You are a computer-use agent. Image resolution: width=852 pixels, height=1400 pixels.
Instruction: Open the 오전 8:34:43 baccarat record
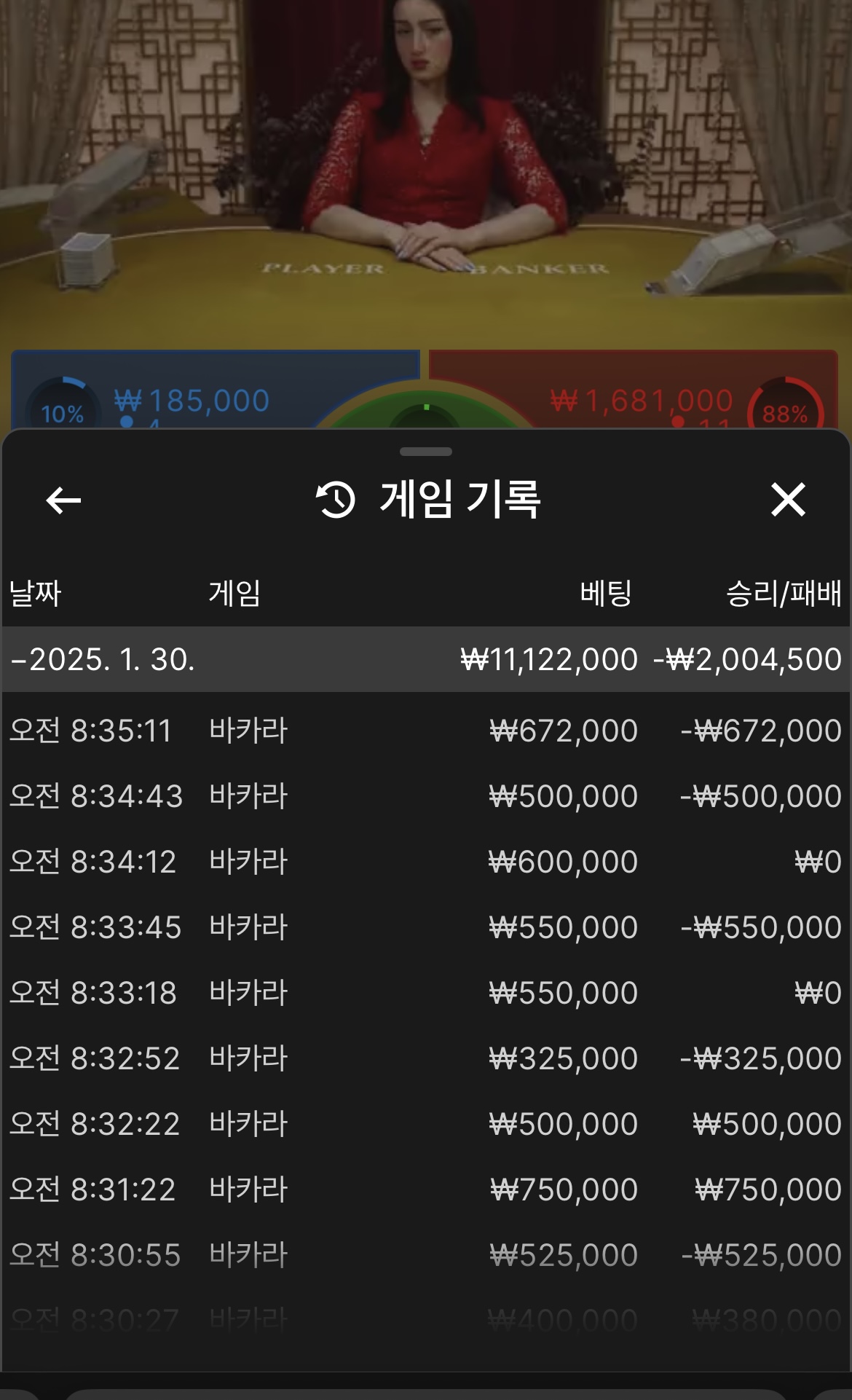(425, 796)
